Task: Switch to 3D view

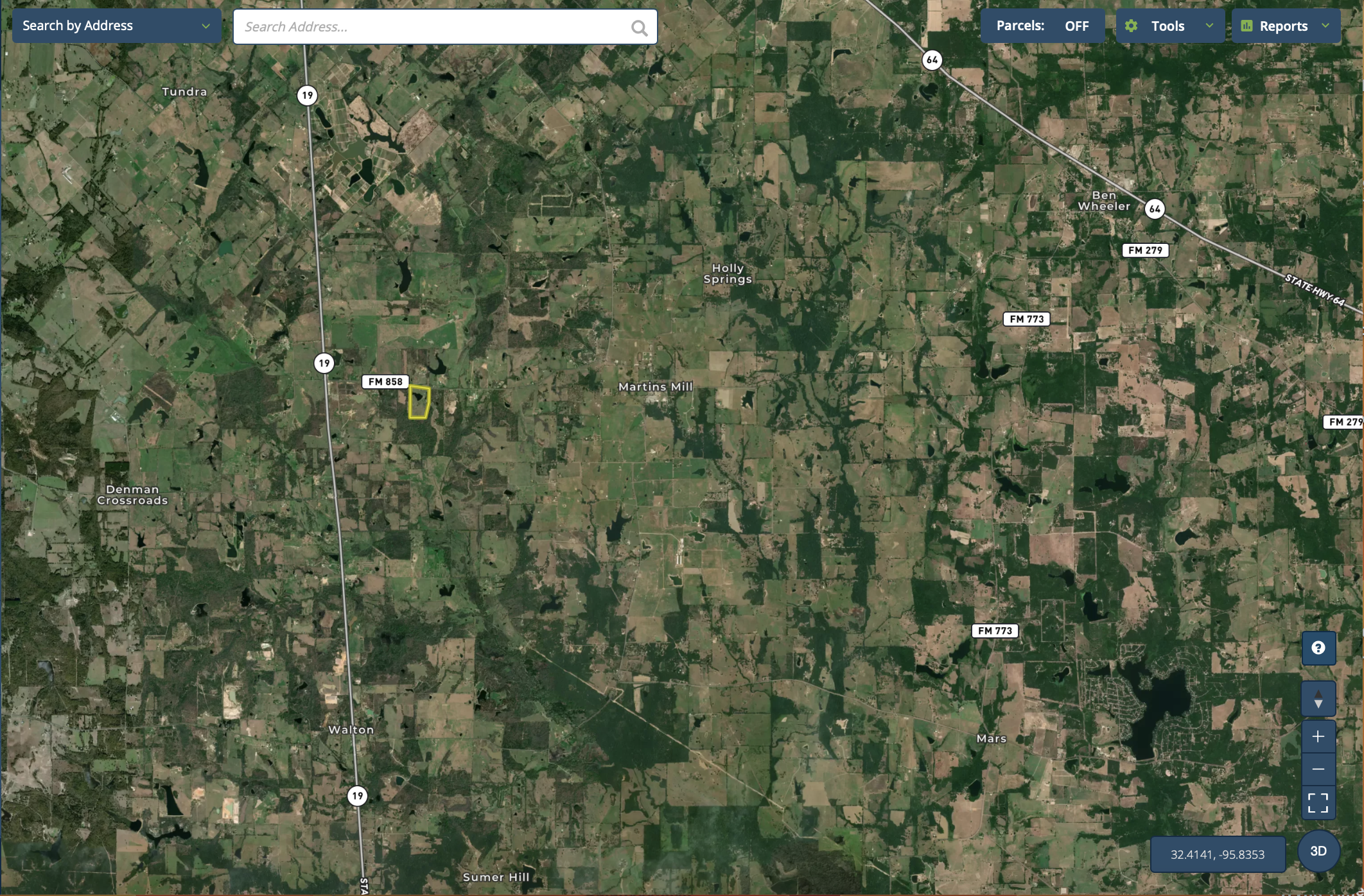Action: pos(1318,851)
